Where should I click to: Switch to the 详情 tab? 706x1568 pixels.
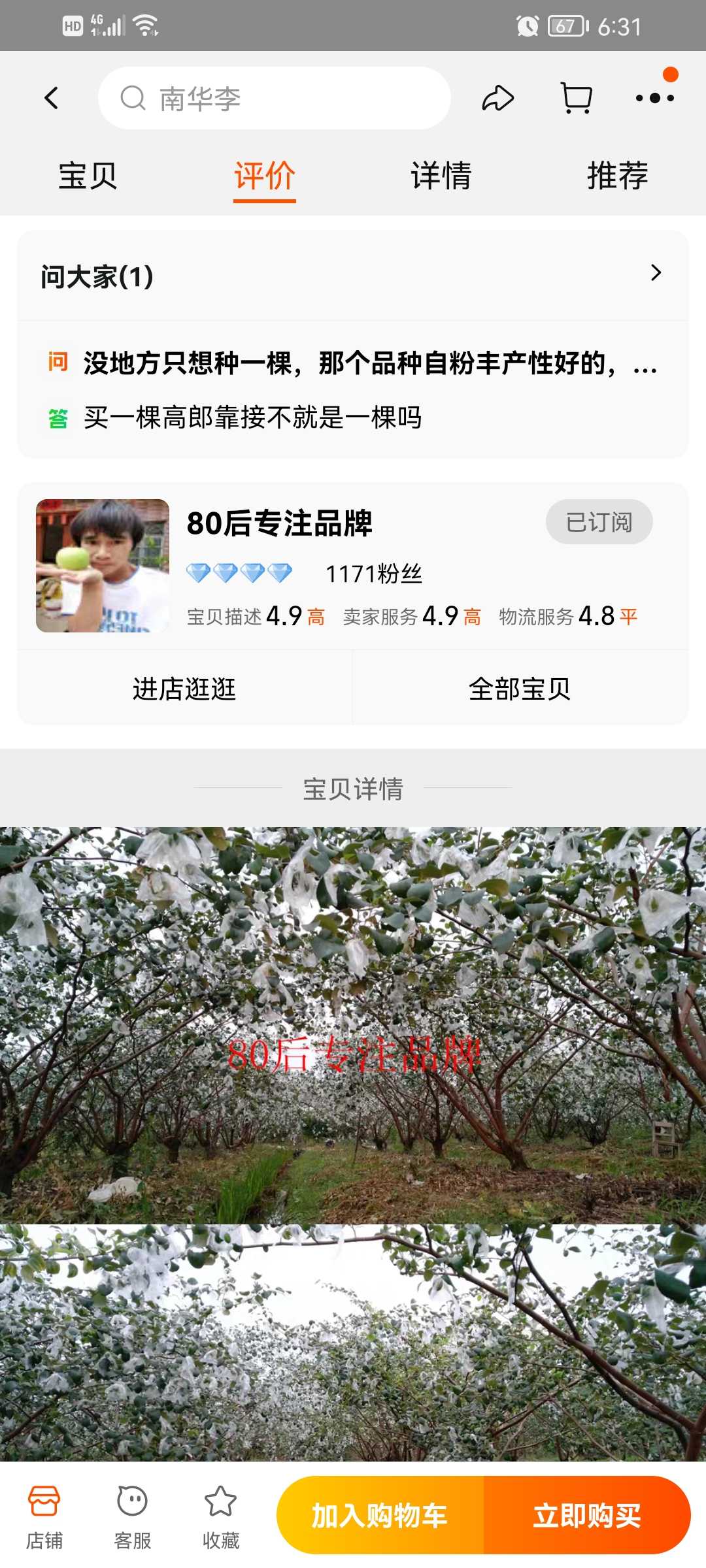(441, 176)
